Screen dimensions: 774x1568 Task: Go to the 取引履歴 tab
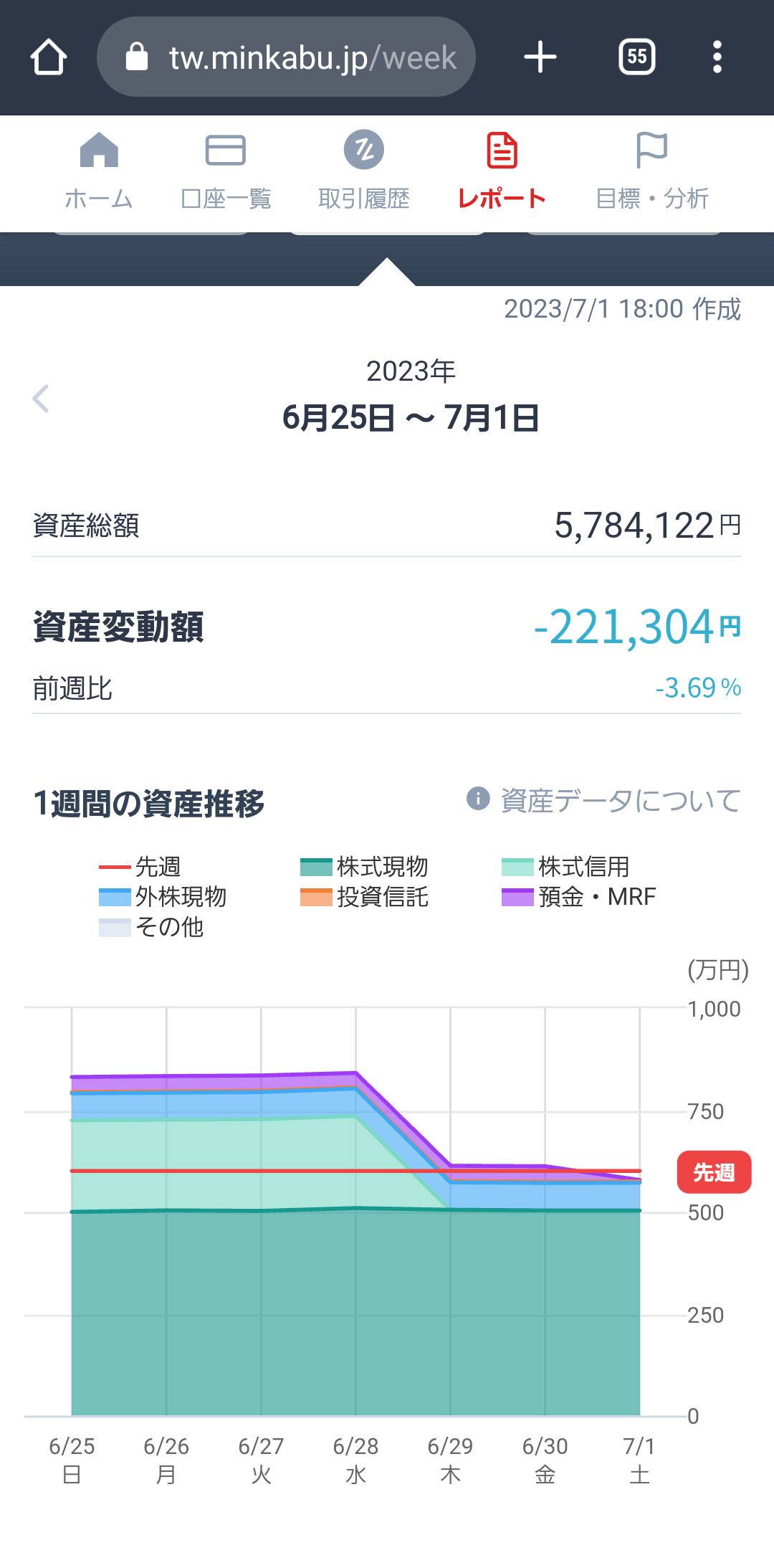click(x=364, y=172)
